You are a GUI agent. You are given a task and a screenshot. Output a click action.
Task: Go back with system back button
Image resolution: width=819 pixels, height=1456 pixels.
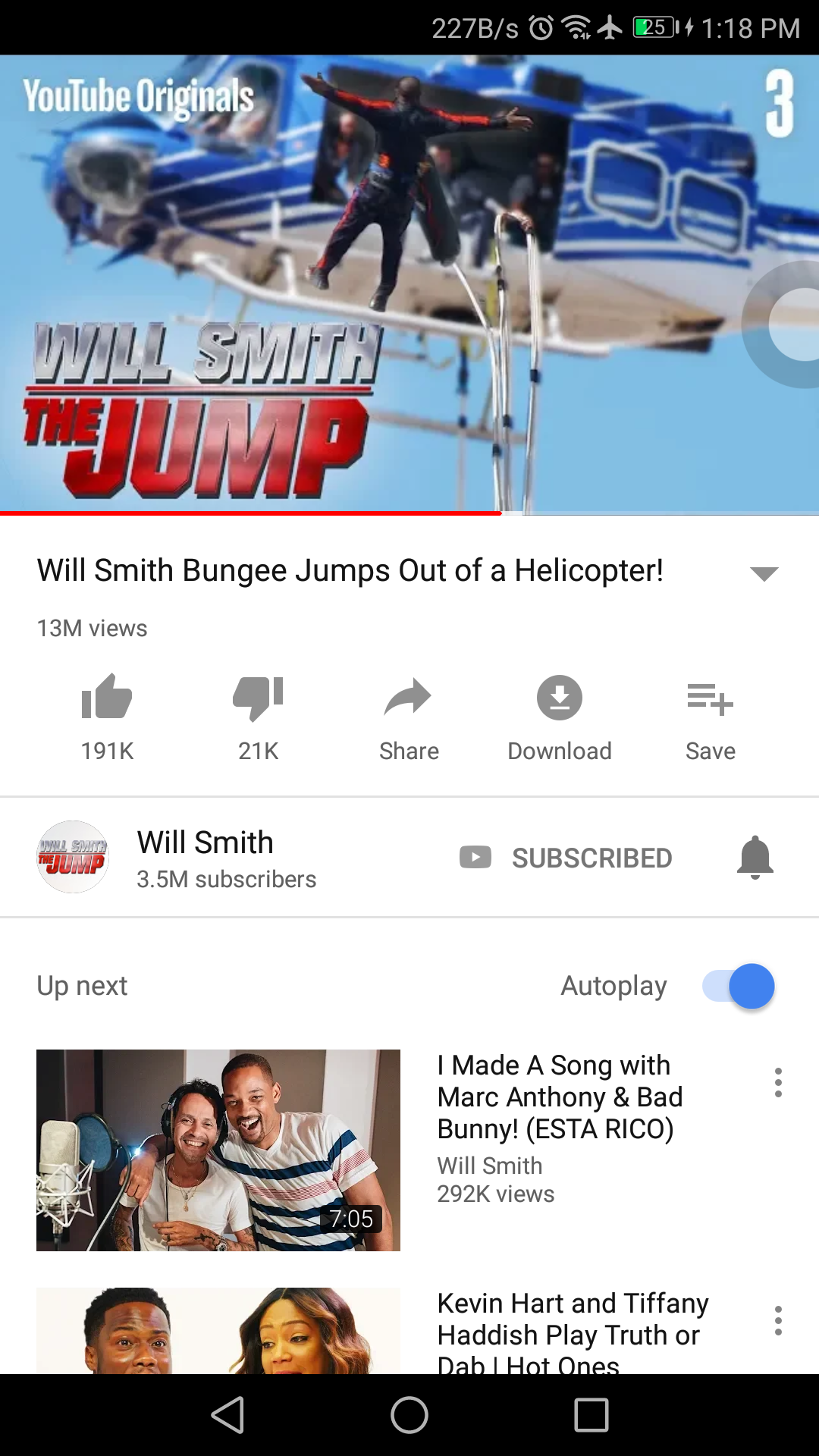(x=227, y=1415)
